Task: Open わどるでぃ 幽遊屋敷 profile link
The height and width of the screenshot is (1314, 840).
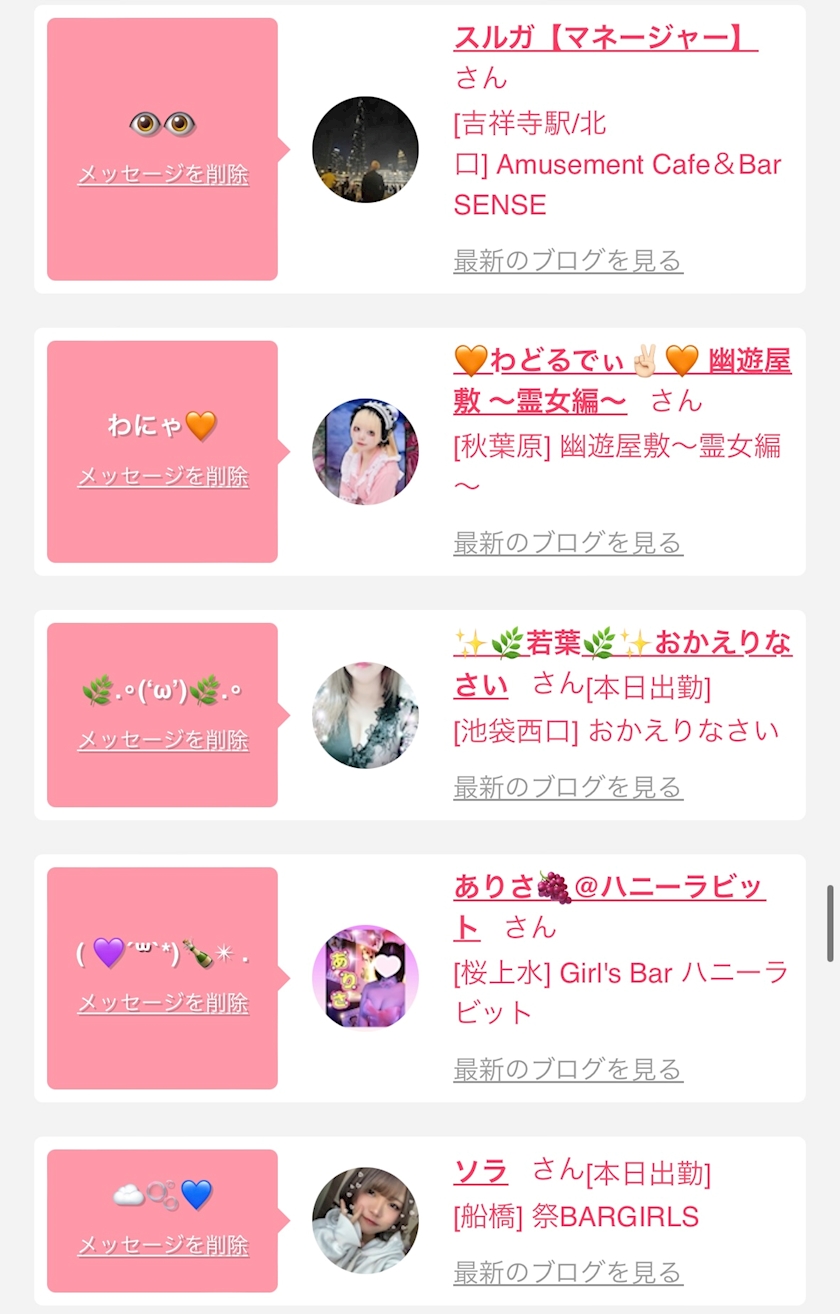Action: (622, 380)
